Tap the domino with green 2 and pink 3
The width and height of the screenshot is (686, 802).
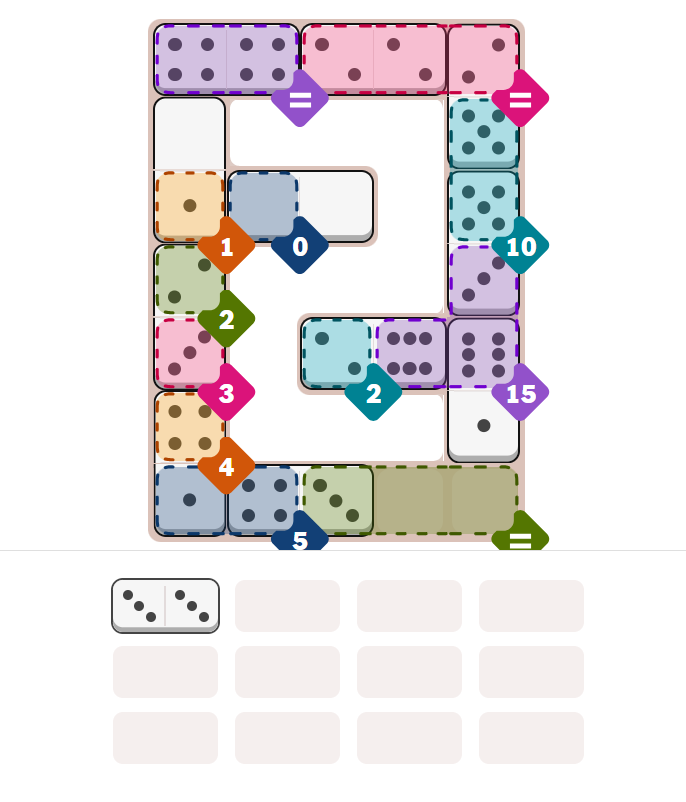coord(189,316)
